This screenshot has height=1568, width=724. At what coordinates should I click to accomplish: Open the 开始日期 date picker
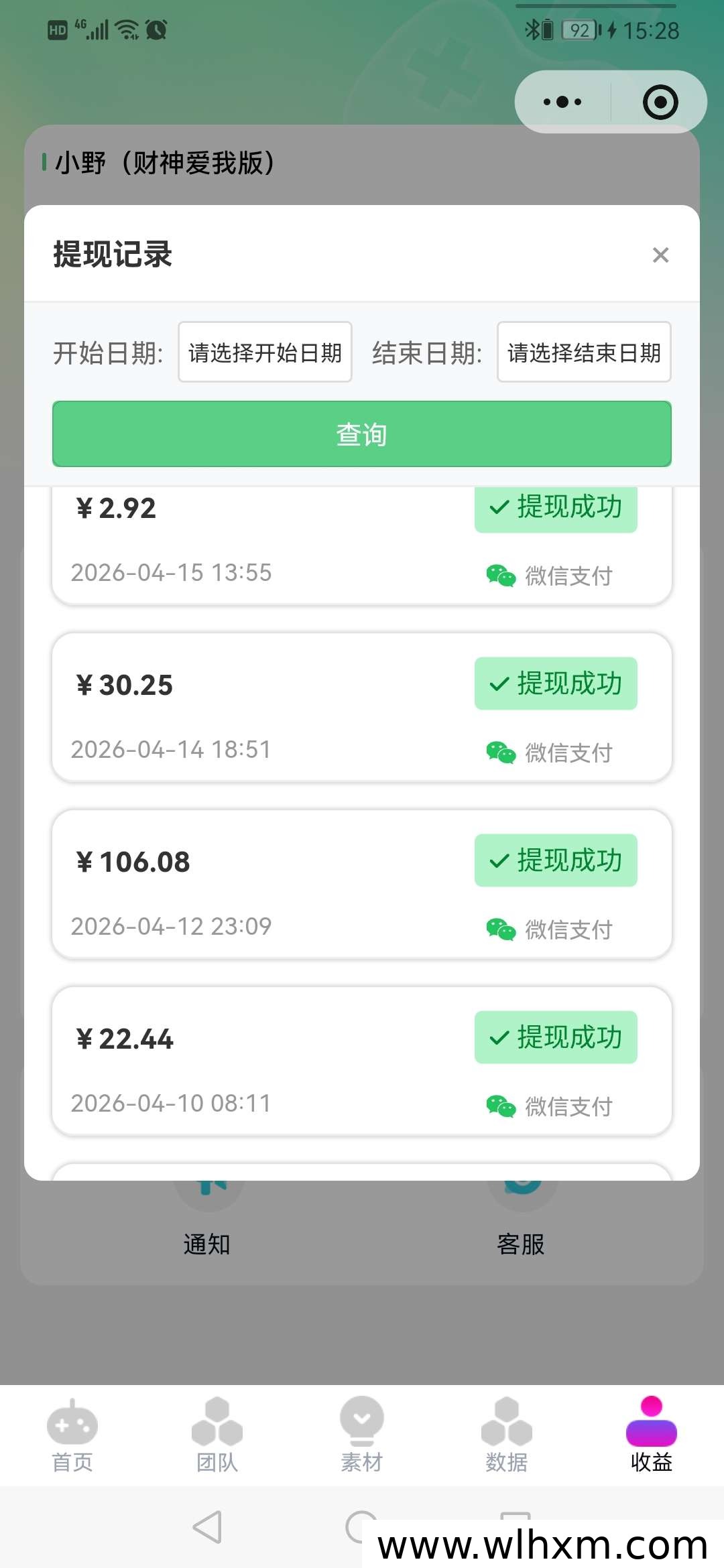[265, 352]
